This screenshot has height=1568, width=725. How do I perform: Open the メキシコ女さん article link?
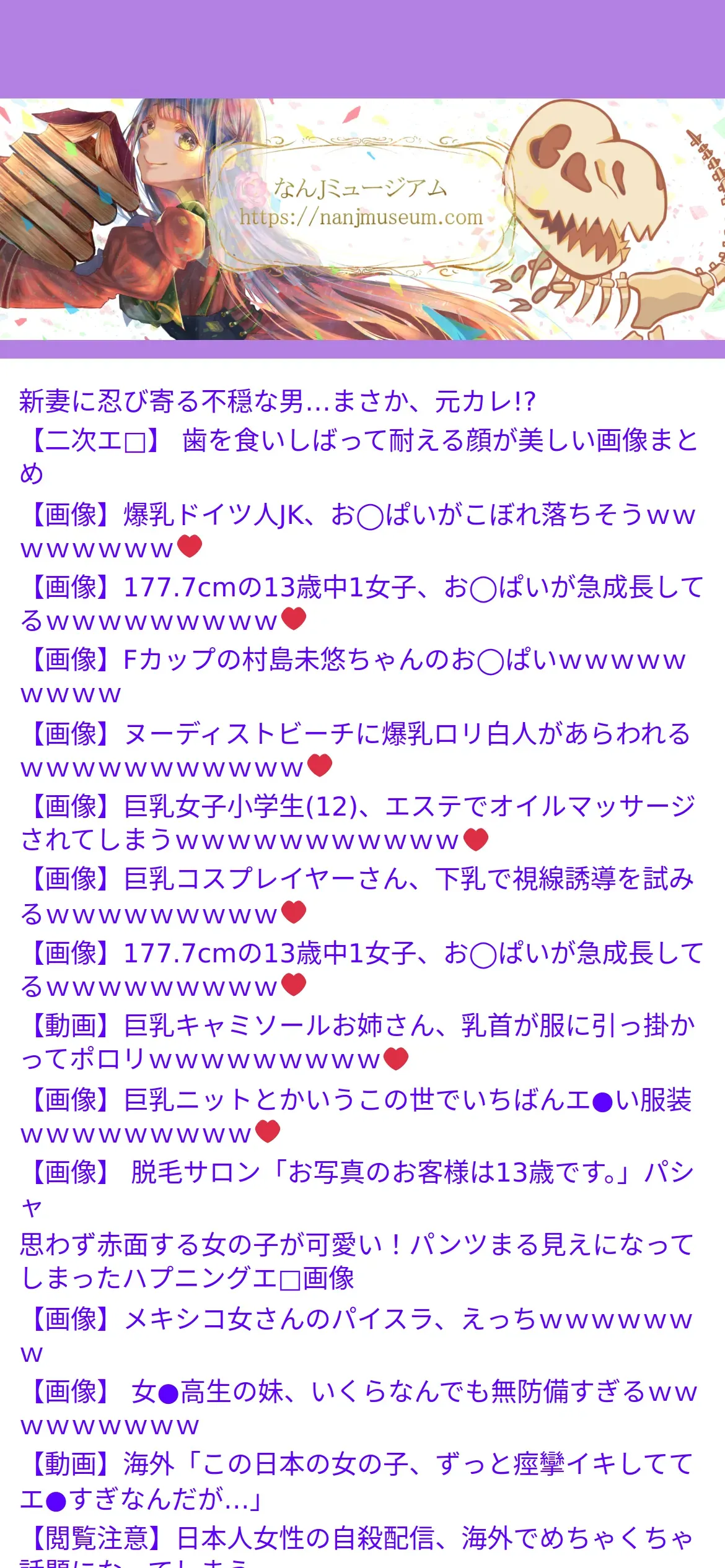356,1336
